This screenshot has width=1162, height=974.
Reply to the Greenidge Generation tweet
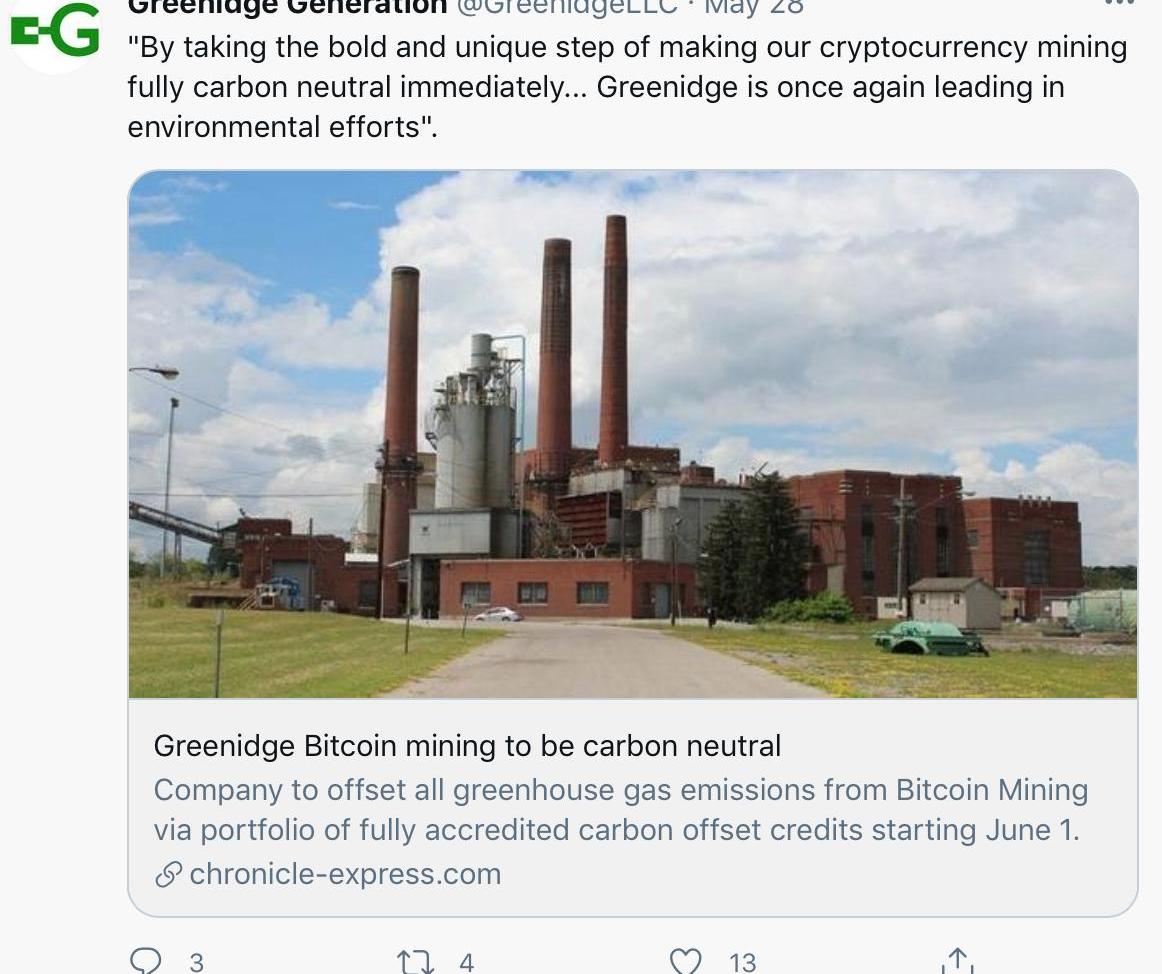146,962
